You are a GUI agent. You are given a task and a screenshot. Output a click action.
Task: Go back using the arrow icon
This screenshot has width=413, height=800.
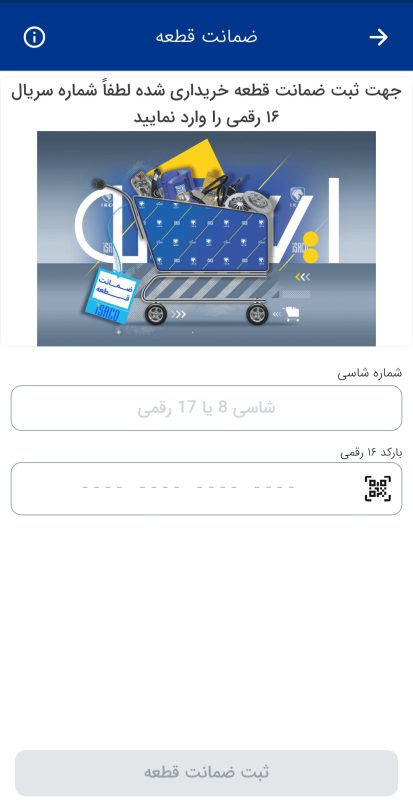[x=379, y=37]
